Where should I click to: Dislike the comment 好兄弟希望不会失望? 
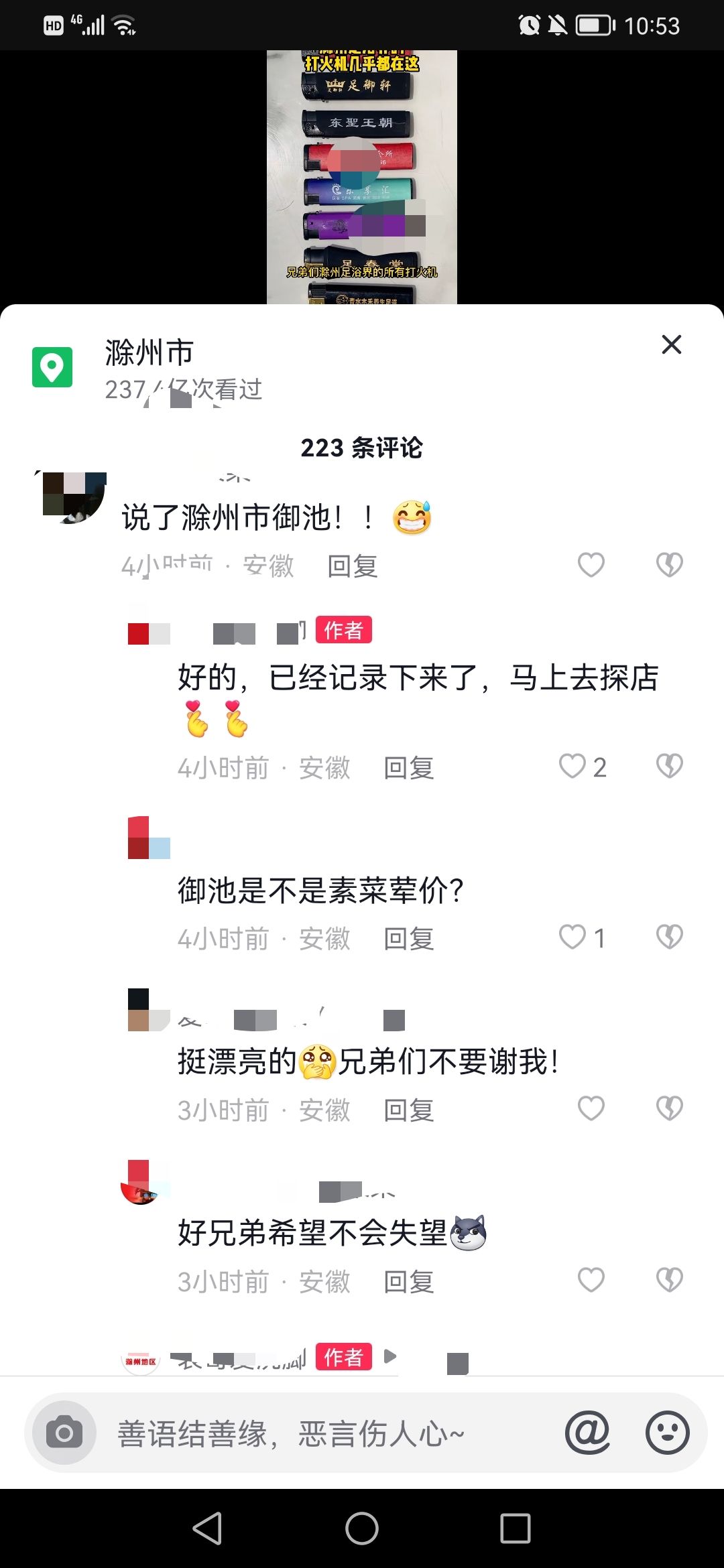click(669, 1280)
